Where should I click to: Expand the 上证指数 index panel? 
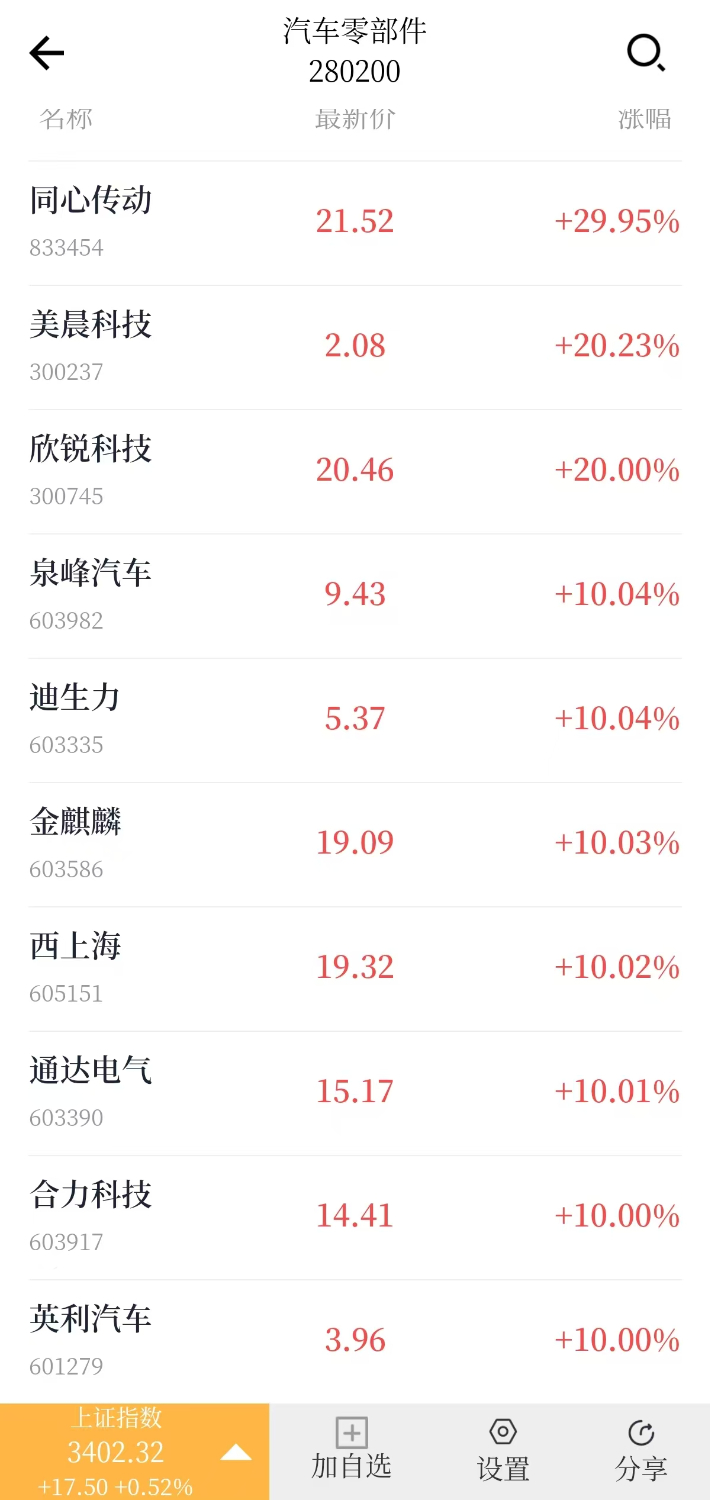(x=135, y=1452)
